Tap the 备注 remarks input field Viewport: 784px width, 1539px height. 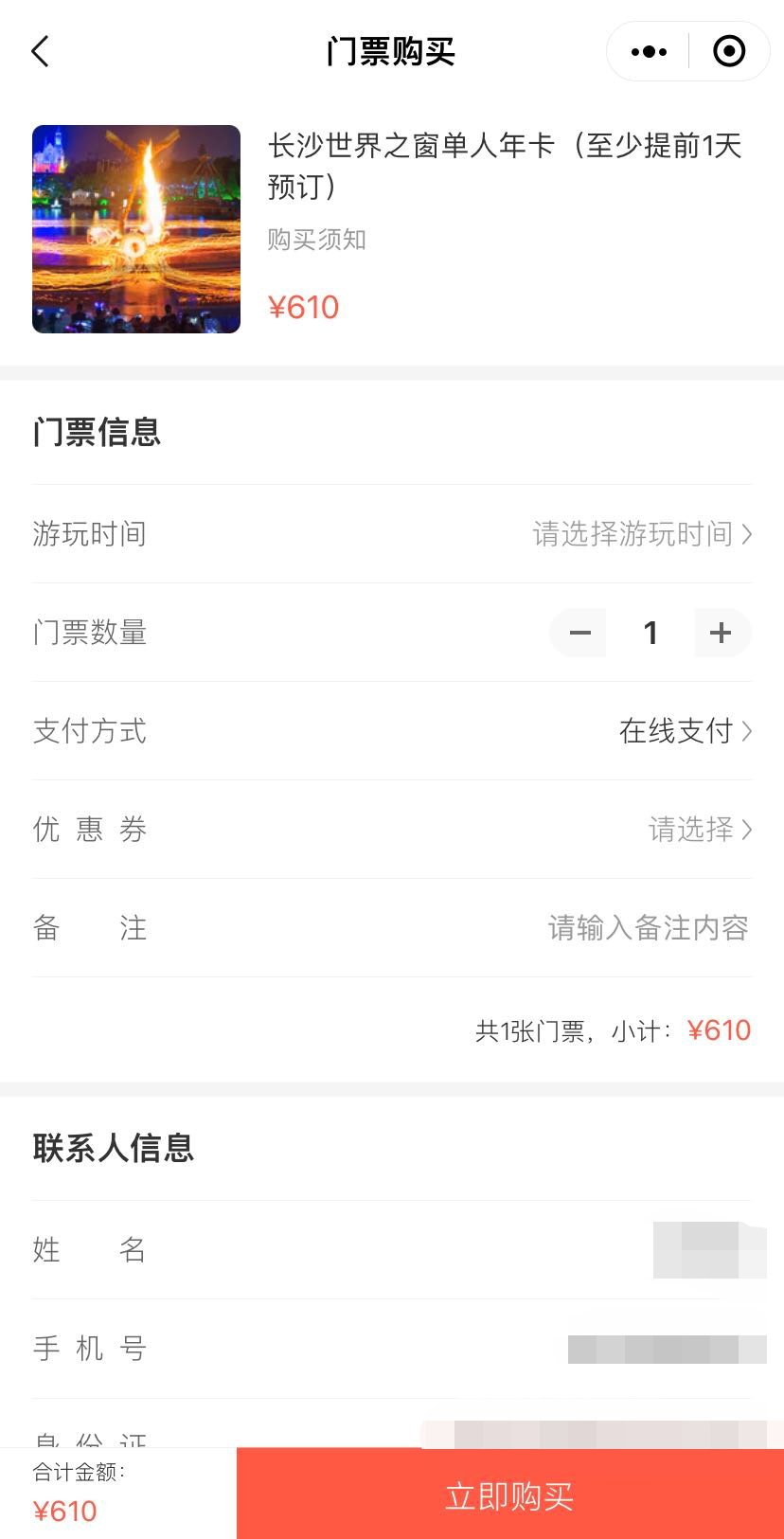click(648, 928)
